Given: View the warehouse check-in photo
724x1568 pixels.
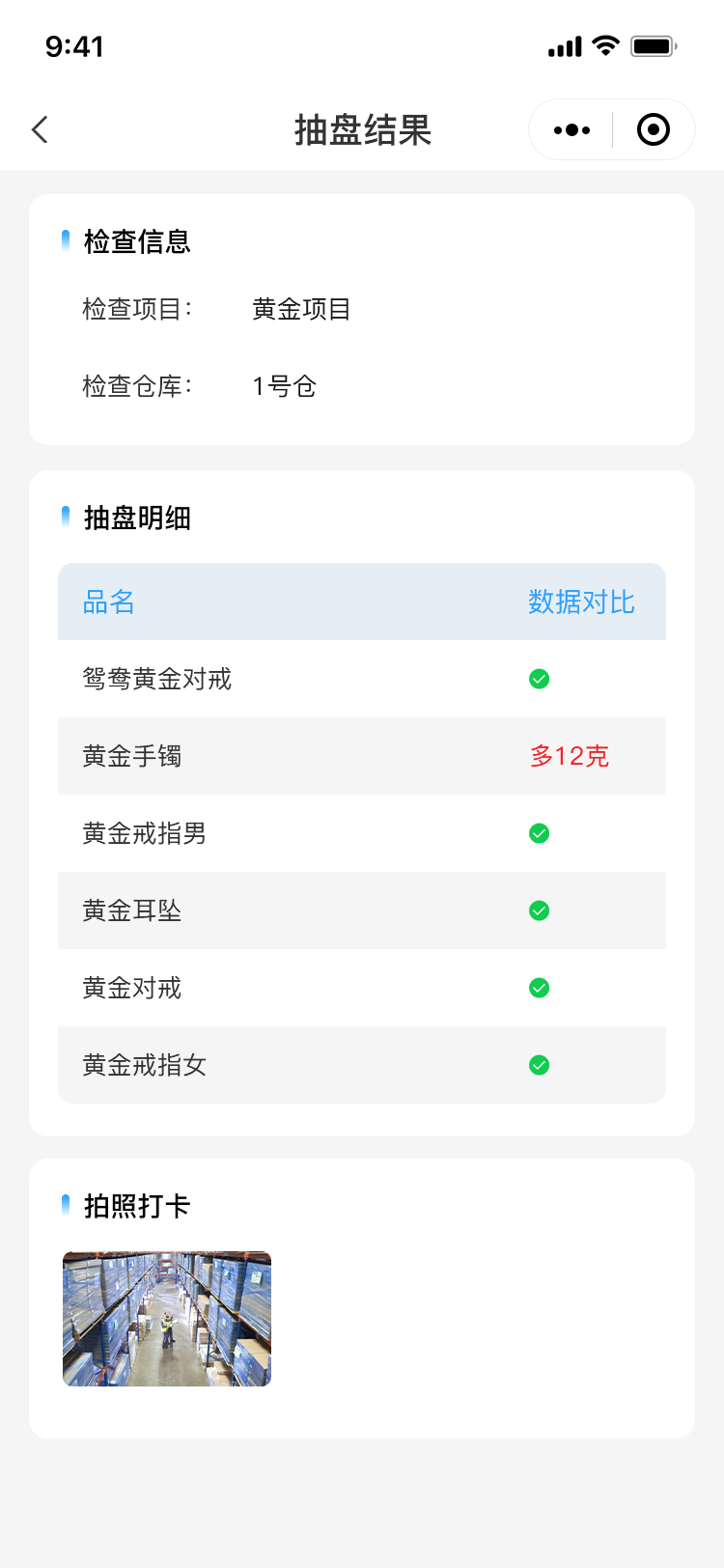Looking at the screenshot, I should coord(167,1319).
